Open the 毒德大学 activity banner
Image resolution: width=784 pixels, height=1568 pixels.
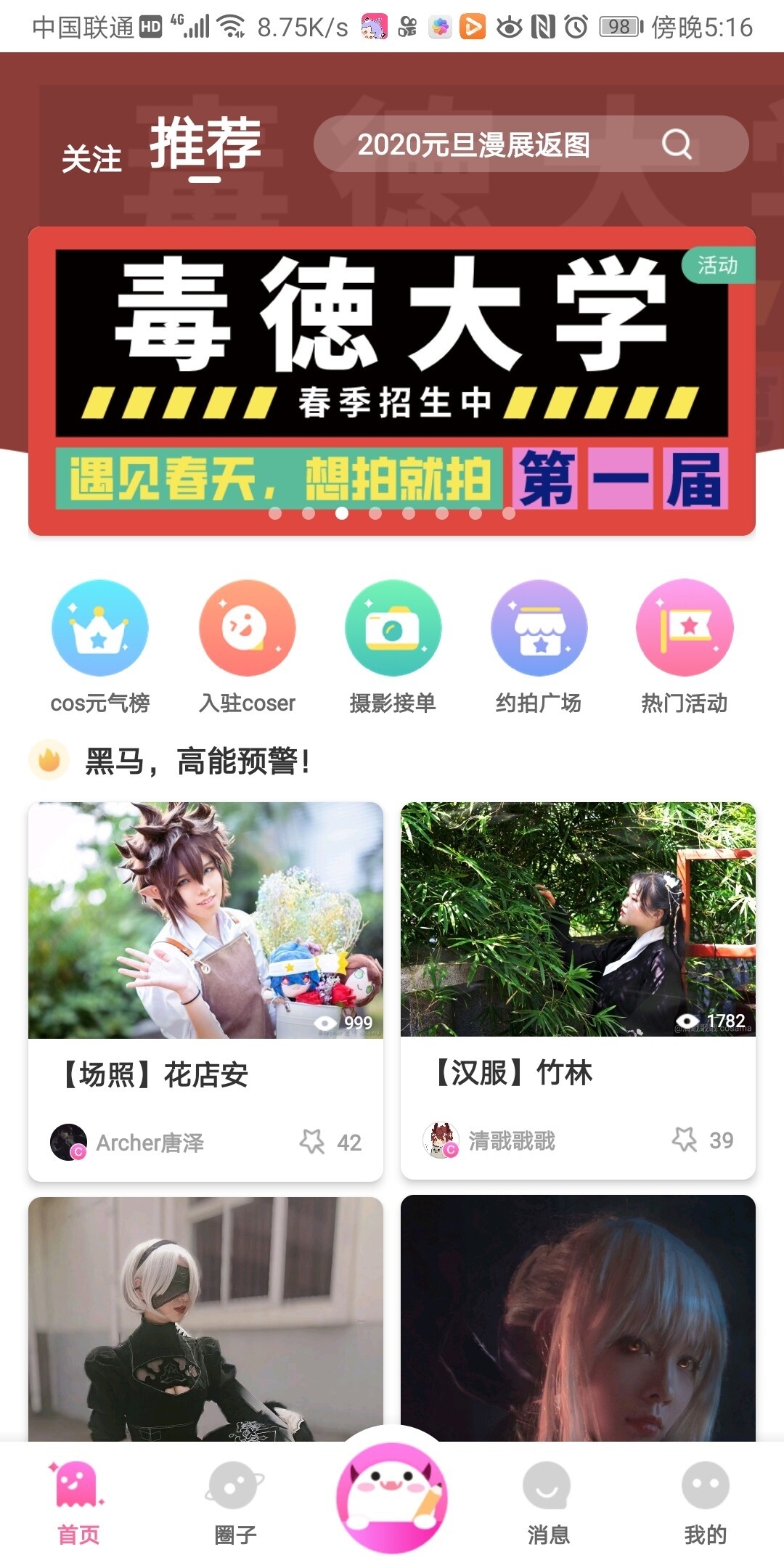pos(392,380)
